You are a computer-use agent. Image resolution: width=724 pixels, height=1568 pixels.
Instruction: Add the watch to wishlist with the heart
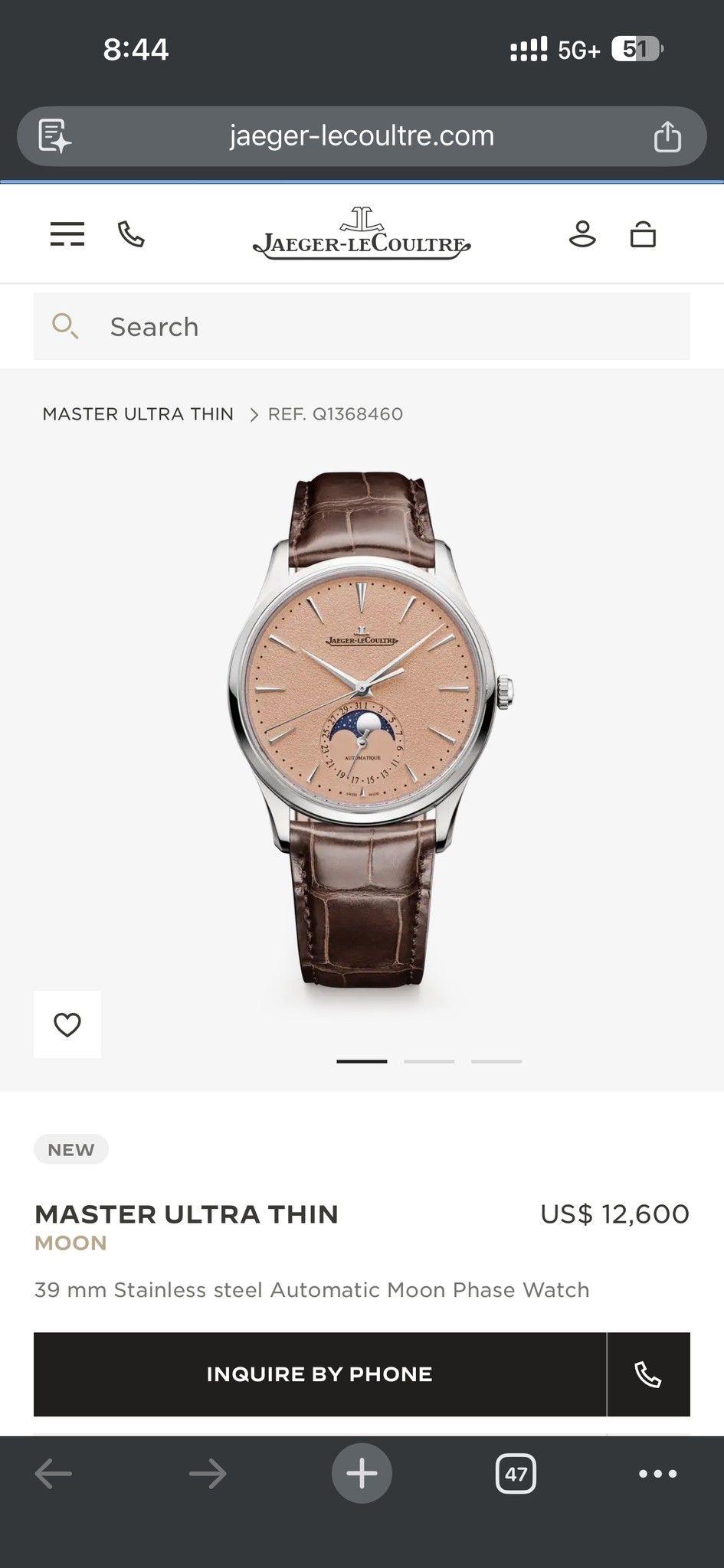point(67,1024)
